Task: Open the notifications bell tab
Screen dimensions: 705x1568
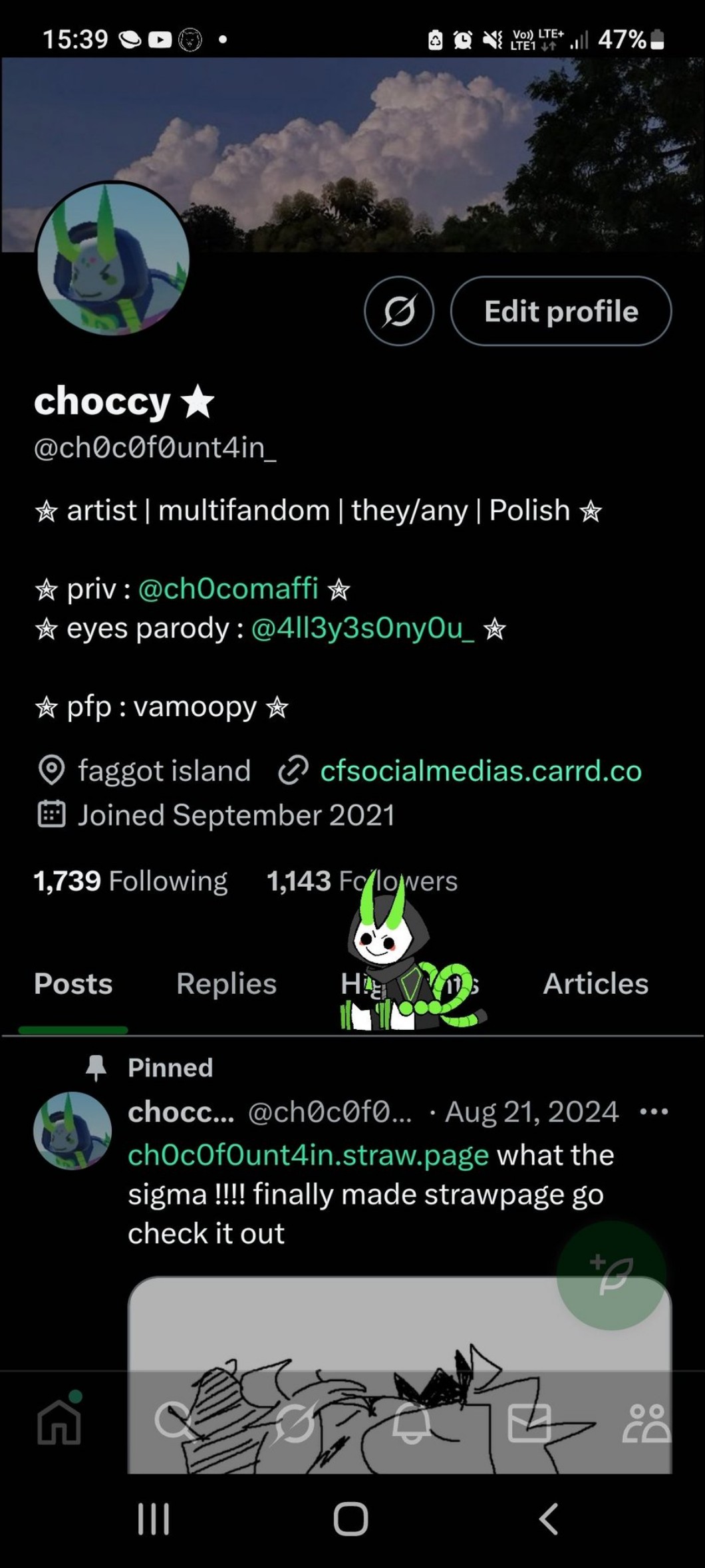Action: pyautogui.click(x=411, y=1422)
